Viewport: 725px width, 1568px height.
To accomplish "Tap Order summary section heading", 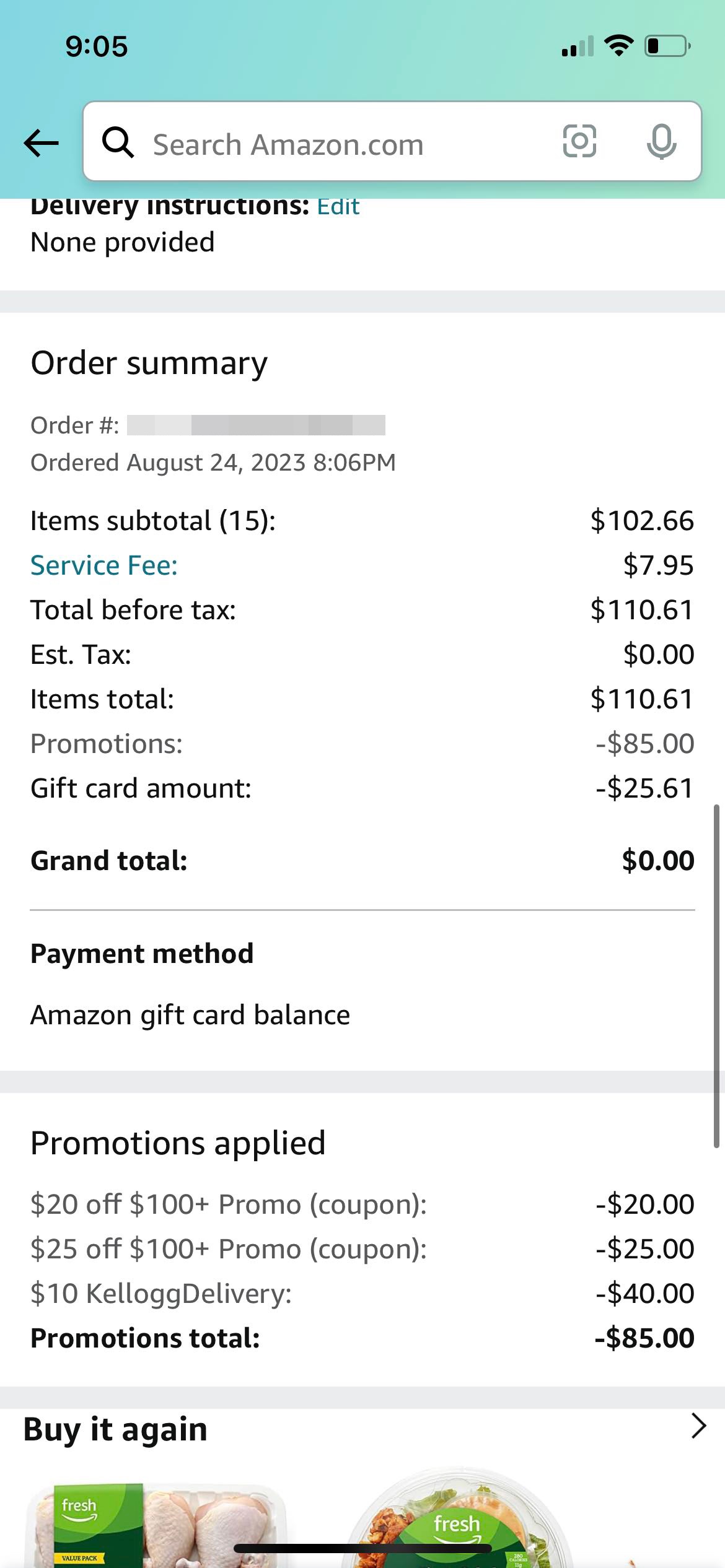I will (149, 362).
